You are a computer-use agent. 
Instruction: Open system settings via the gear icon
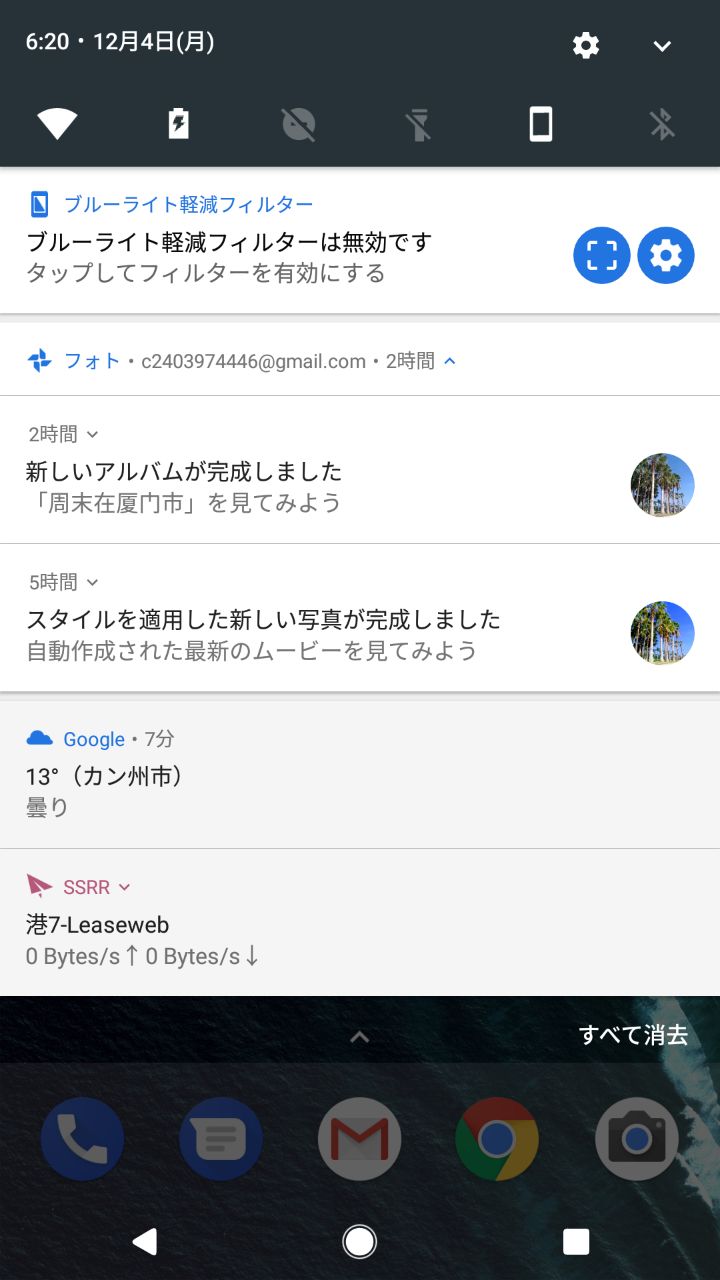585,45
